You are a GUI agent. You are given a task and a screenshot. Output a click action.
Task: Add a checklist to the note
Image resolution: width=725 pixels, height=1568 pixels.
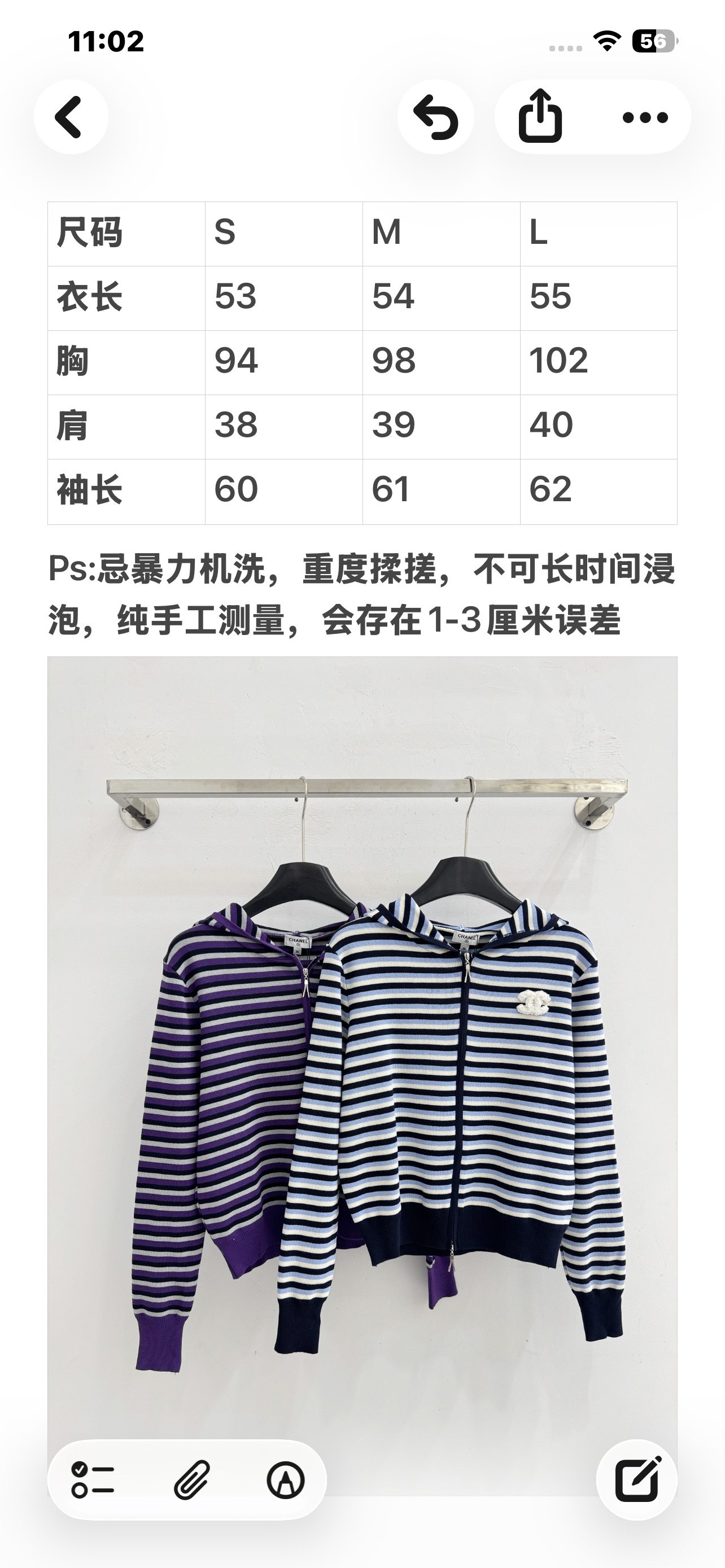93,1480
